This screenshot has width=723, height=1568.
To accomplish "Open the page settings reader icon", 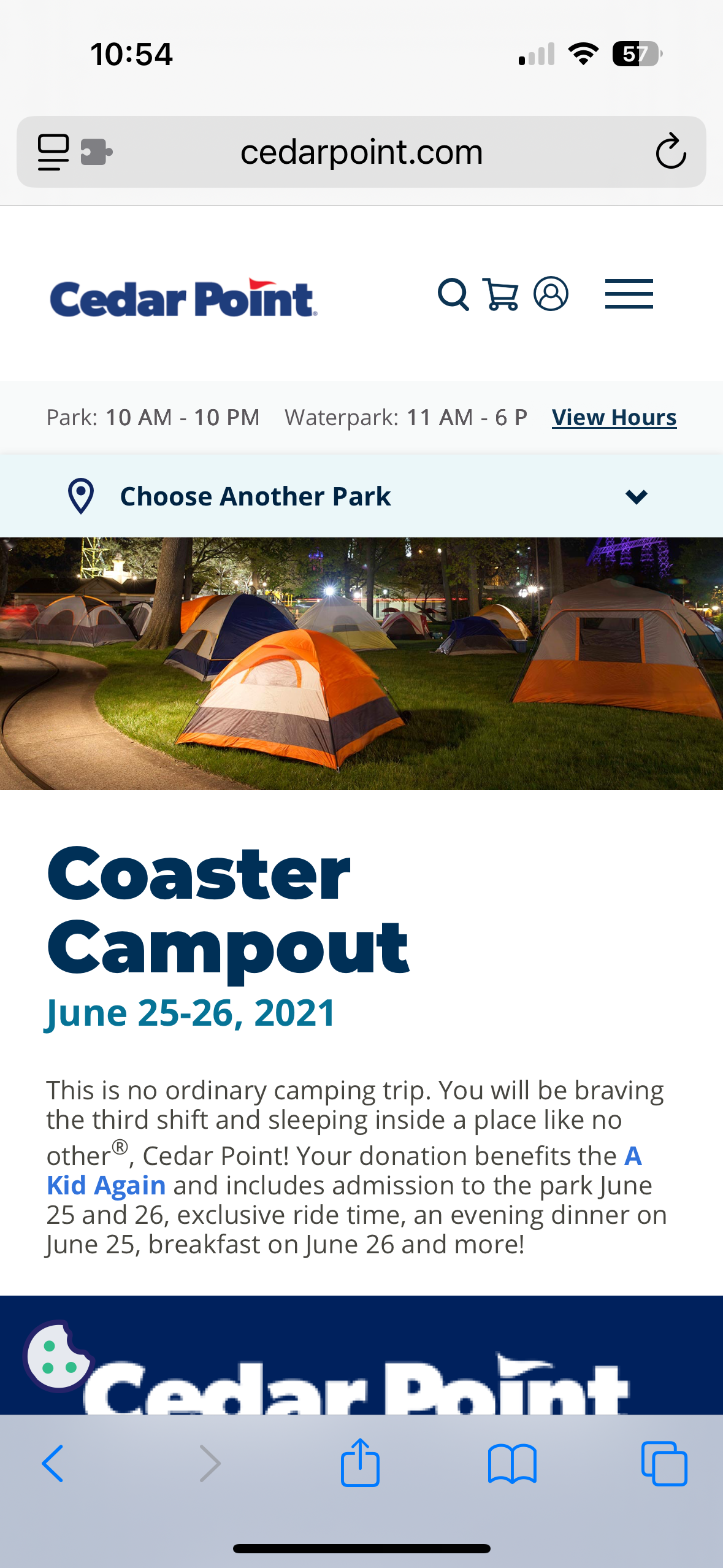I will click(54, 152).
